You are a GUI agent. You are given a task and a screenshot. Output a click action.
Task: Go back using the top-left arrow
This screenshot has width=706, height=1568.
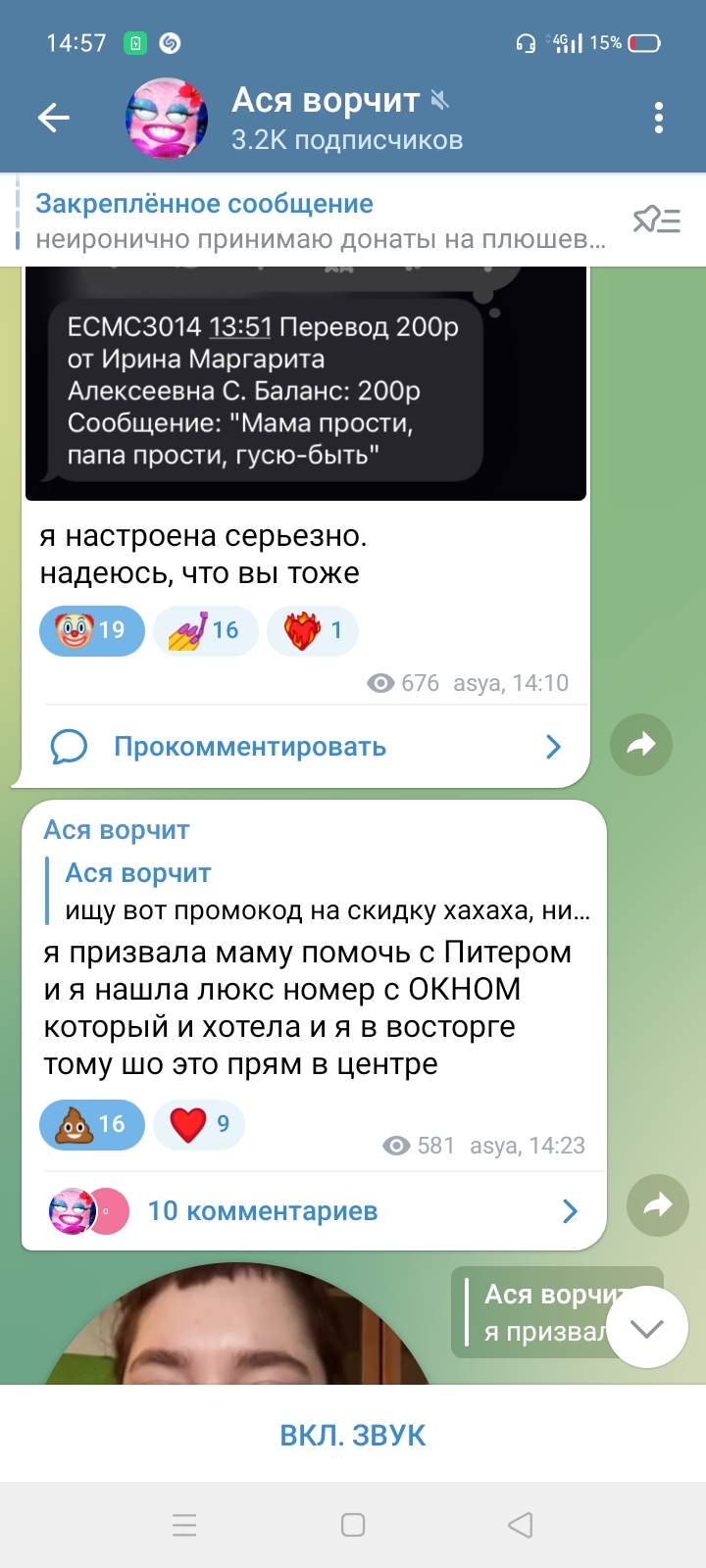[54, 119]
